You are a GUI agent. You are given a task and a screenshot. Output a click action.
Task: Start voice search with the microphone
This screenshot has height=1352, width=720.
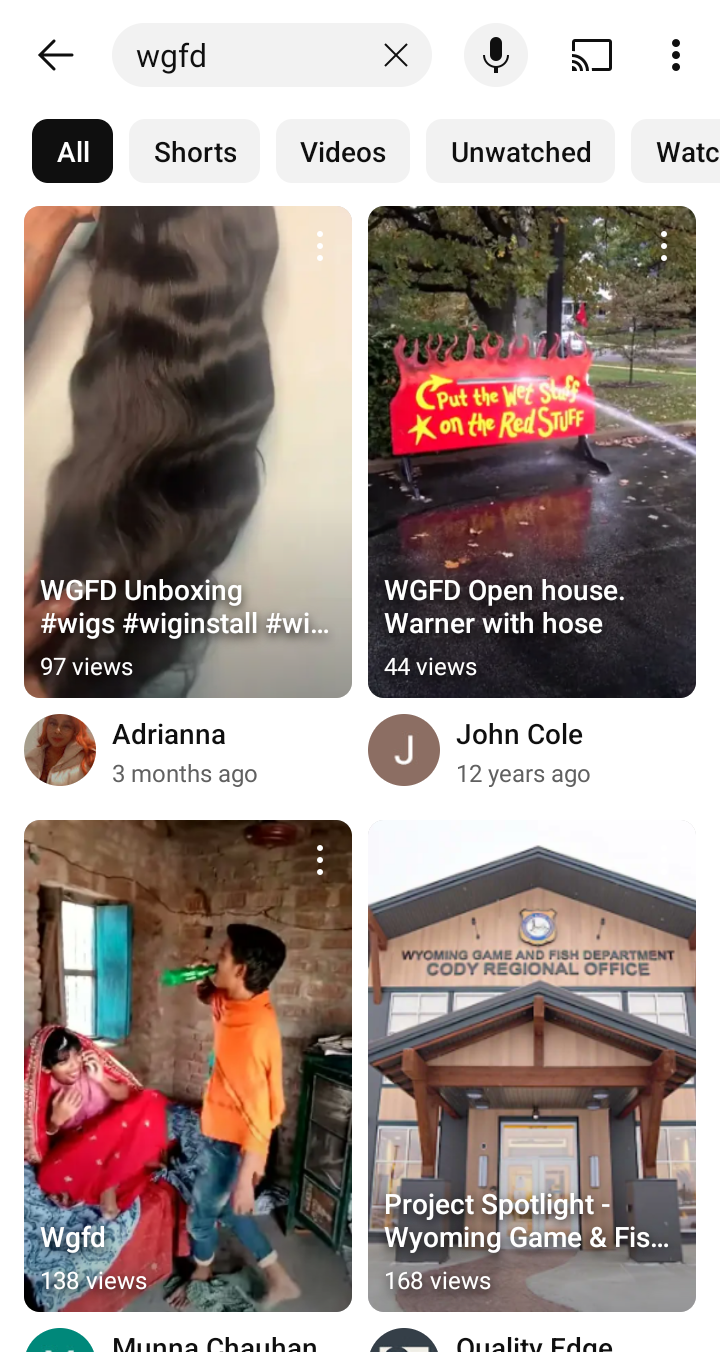point(496,55)
